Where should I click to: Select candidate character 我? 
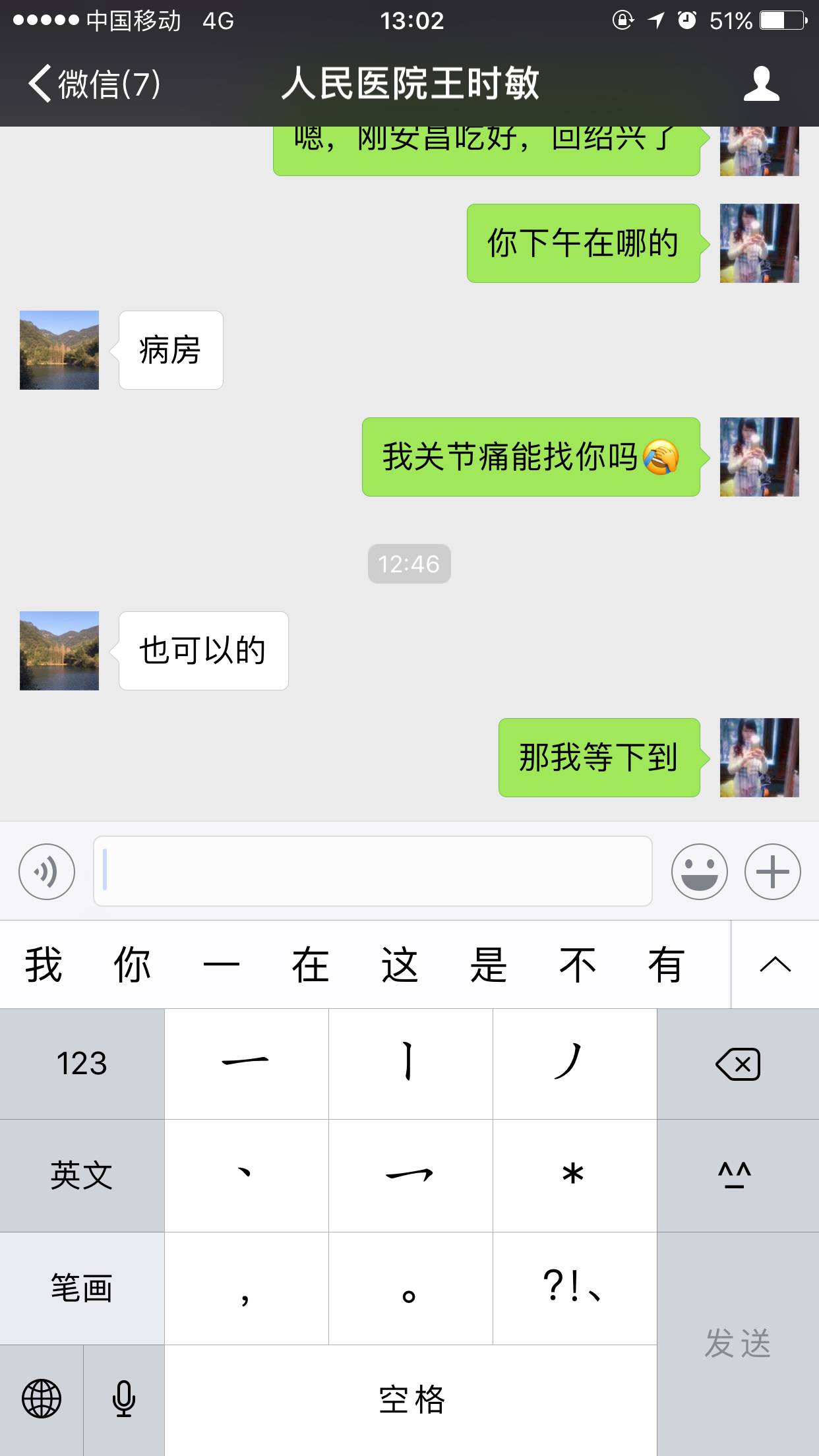click(x=44, y=965)
